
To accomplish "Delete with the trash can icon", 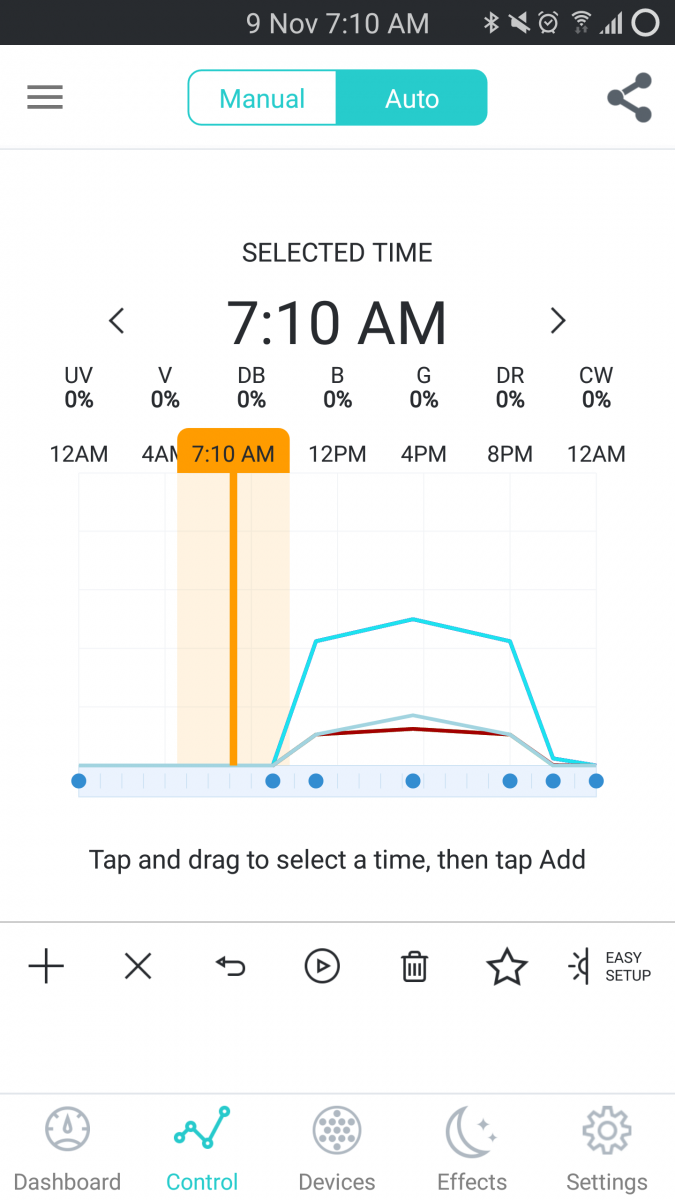I will coord(414,966).
